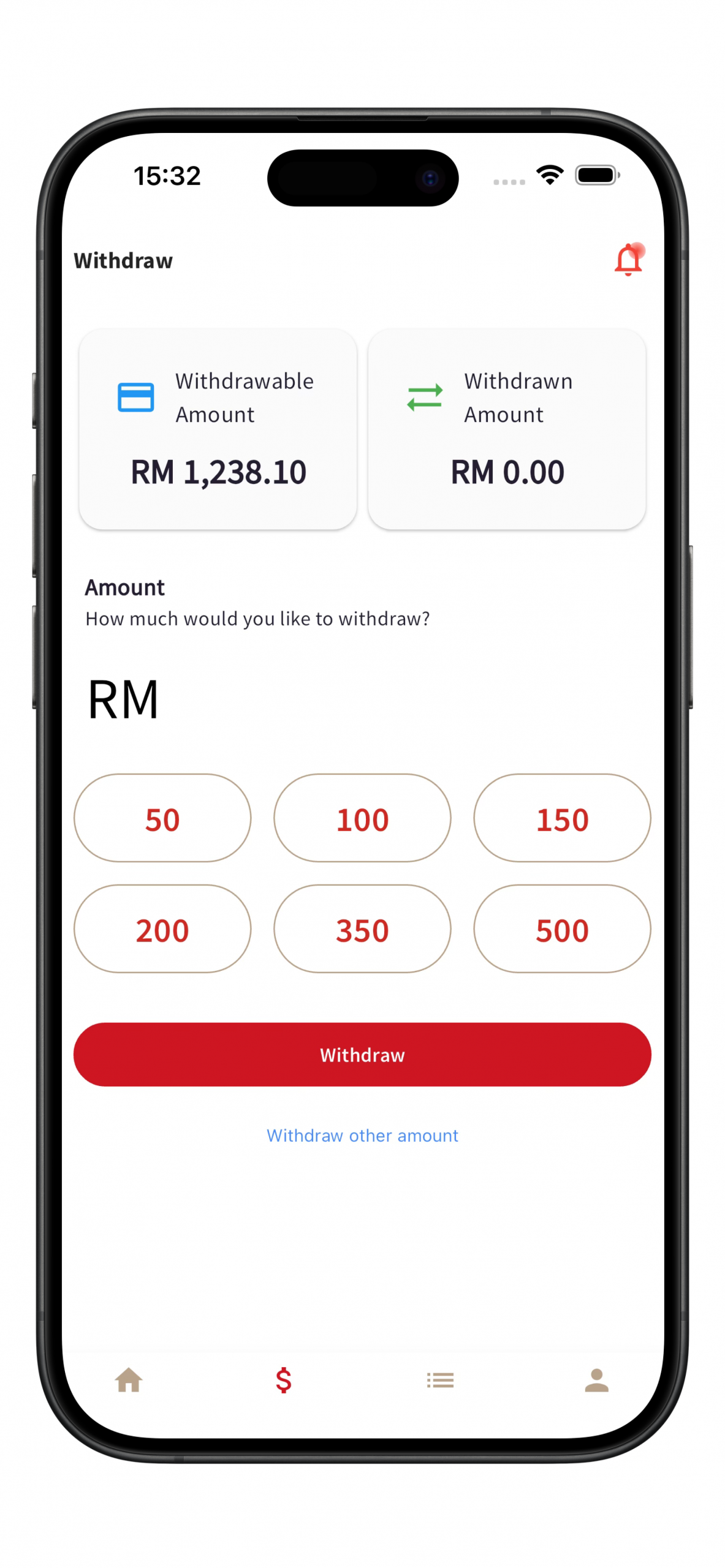Select the 200 withdrawal amount
This screenshot has height=1568, width=725.
pyautogui.click(x=162, y=929)
